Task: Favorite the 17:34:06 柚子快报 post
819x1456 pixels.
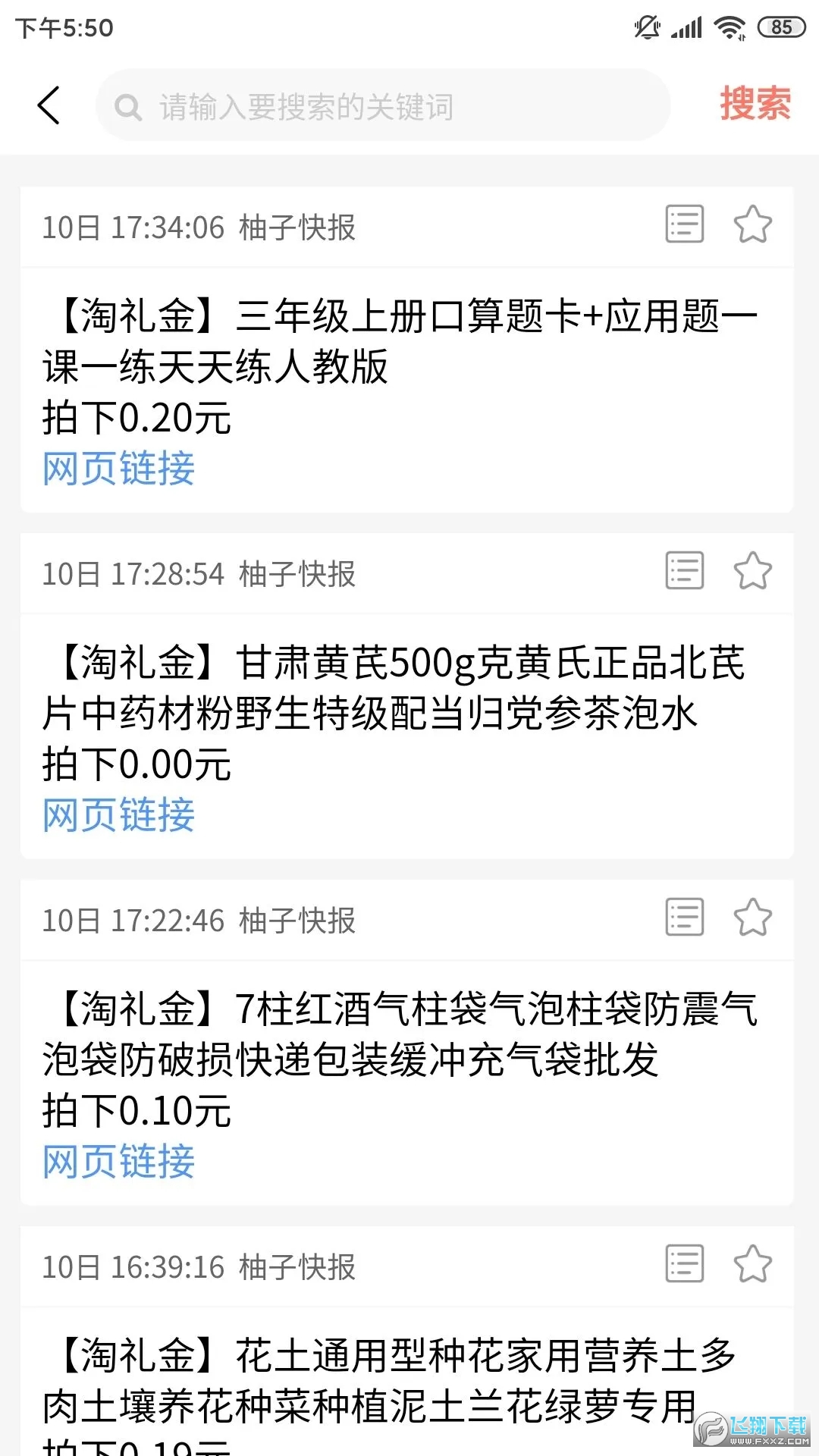Action: 752,224
